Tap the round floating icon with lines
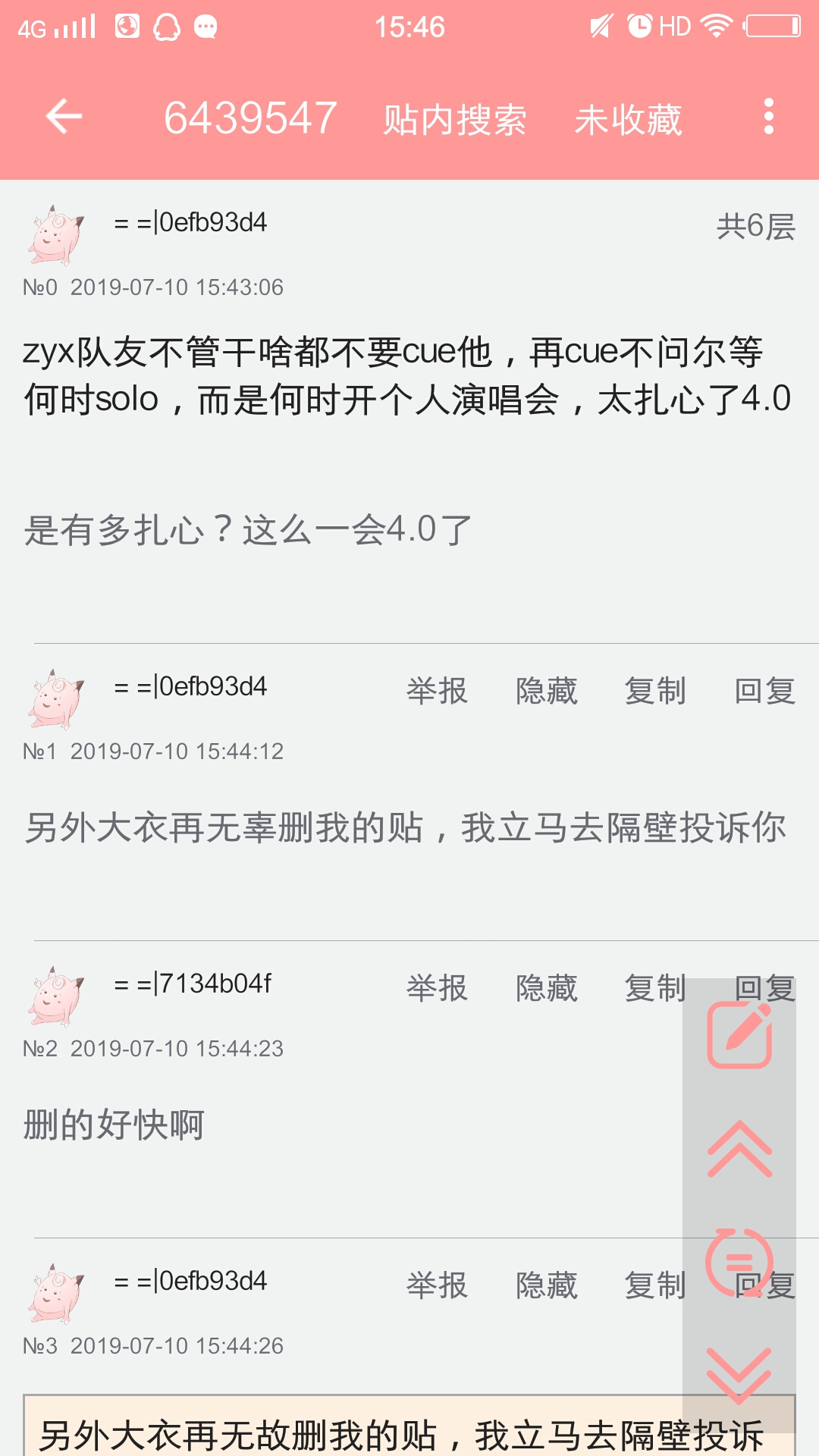 pyautogui.click(x=739, y=1262)
